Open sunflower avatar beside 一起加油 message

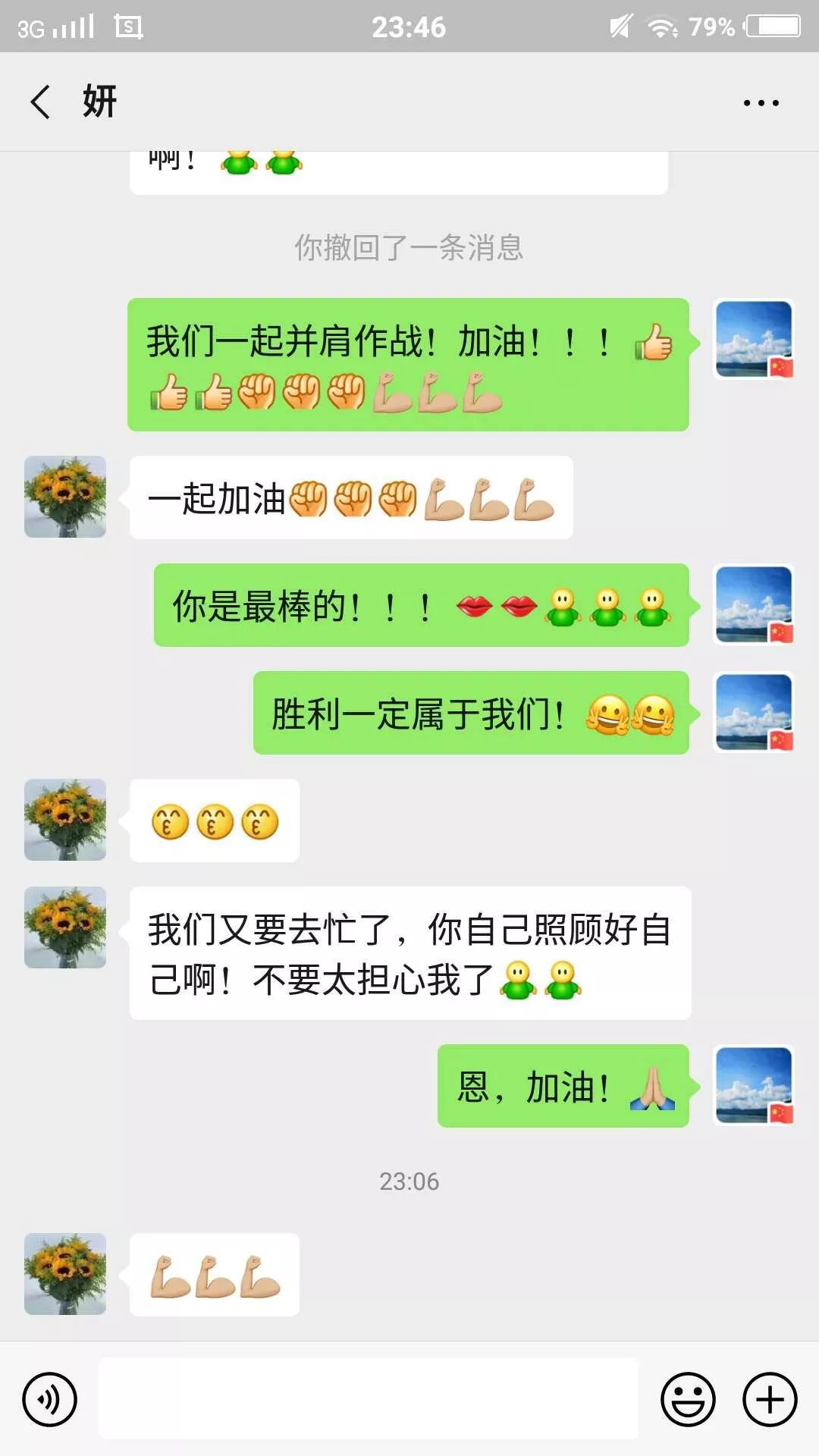tap(65, 497)
